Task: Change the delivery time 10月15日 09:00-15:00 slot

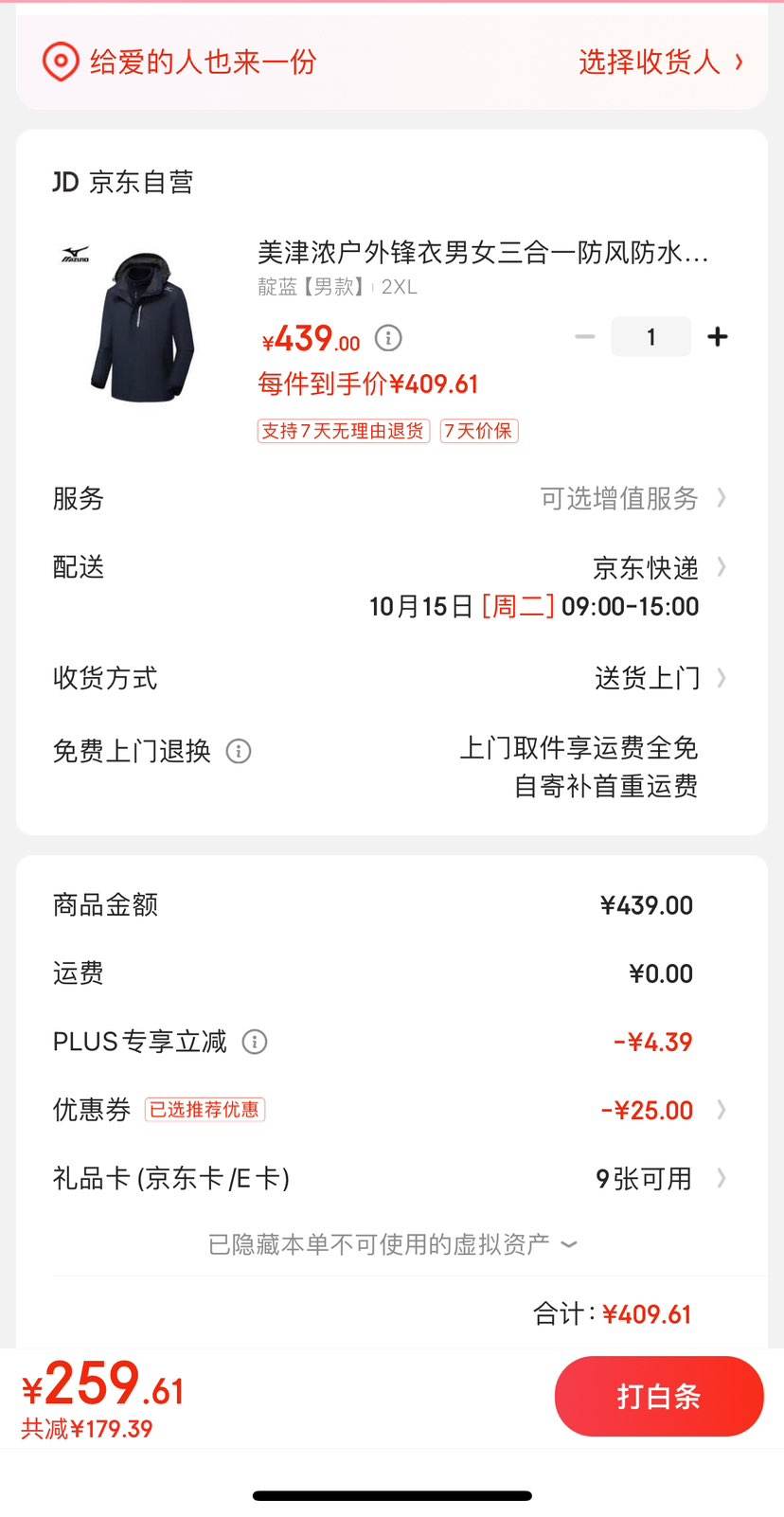Action: tap(535, 606)
